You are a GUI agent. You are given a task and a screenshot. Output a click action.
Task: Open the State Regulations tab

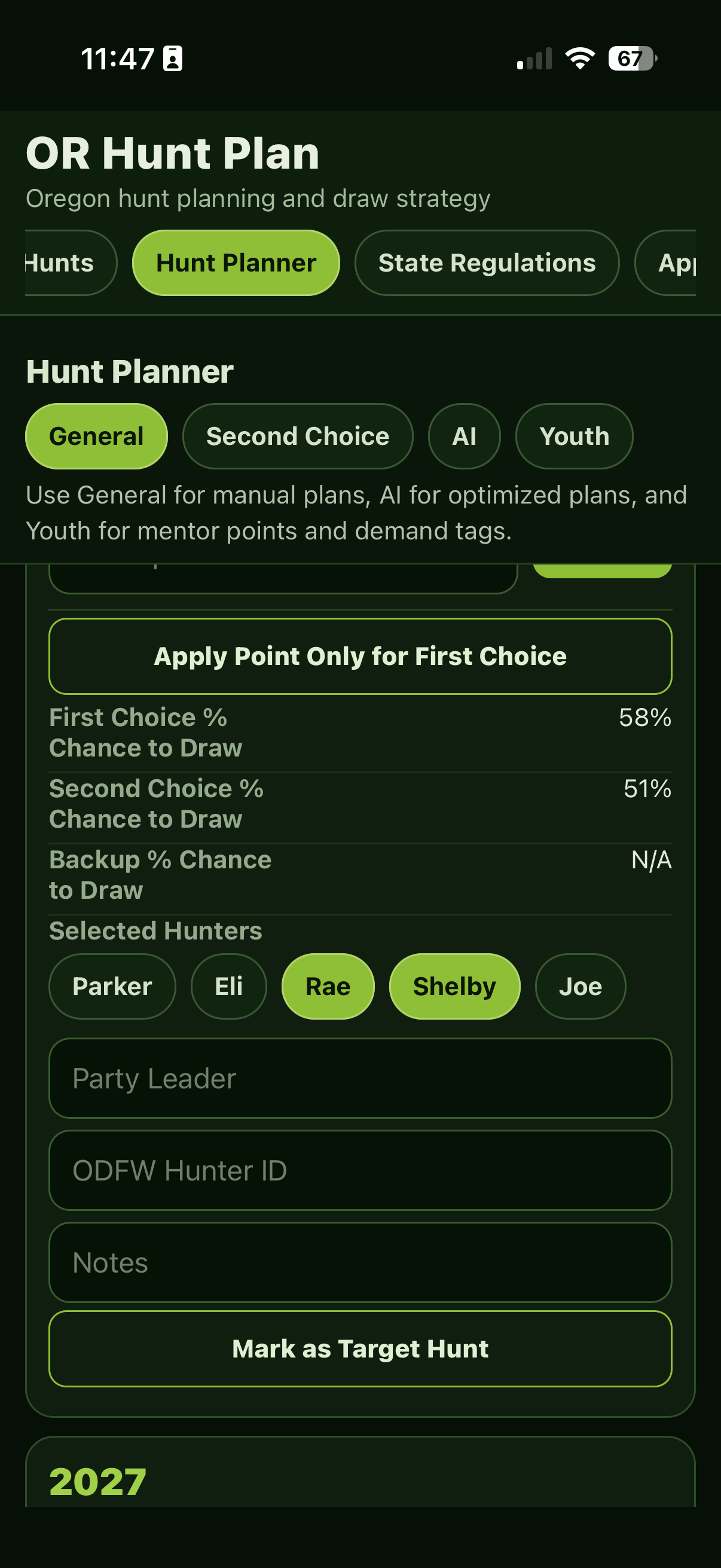pyautogui.click(x=486, y=263)
